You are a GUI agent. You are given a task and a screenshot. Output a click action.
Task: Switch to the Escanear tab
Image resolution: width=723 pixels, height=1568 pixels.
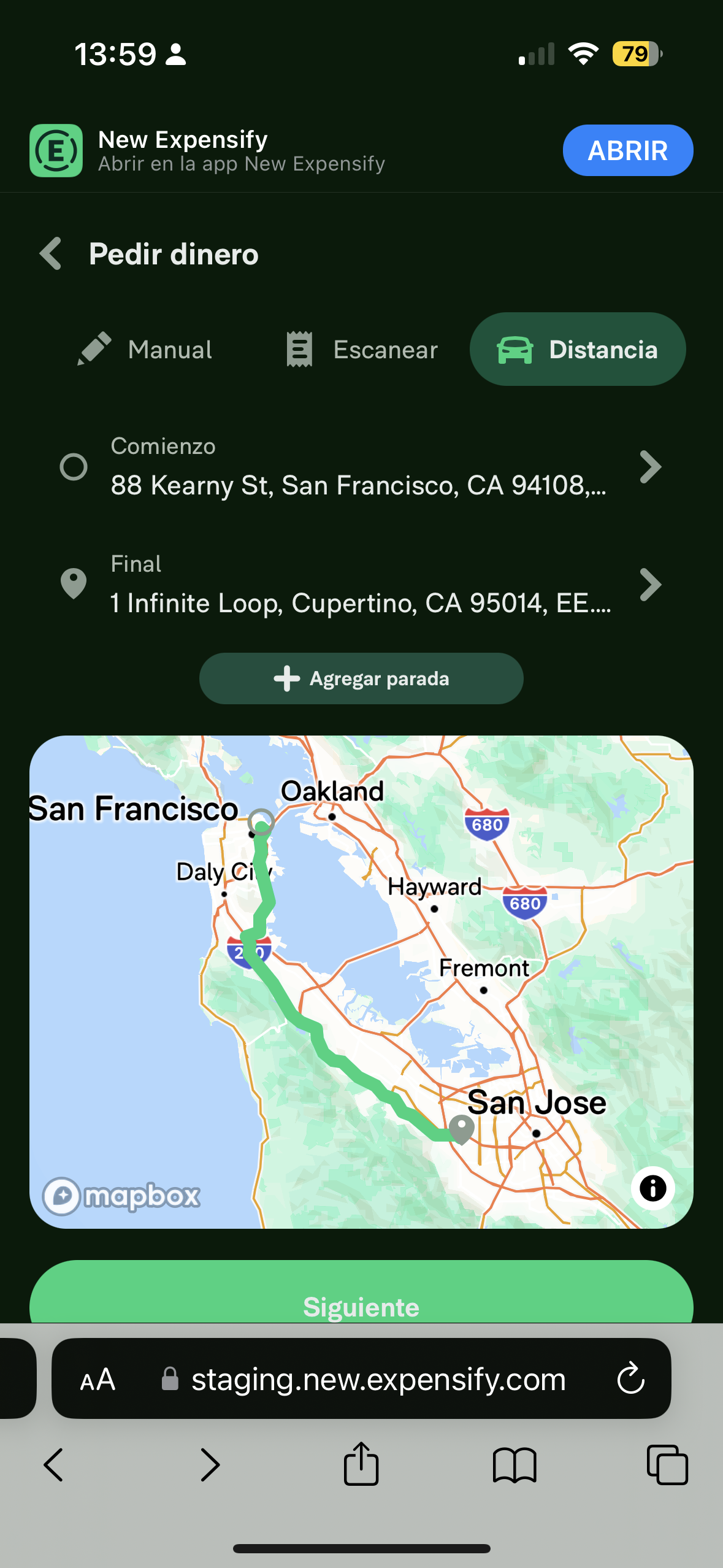(362, 350)
